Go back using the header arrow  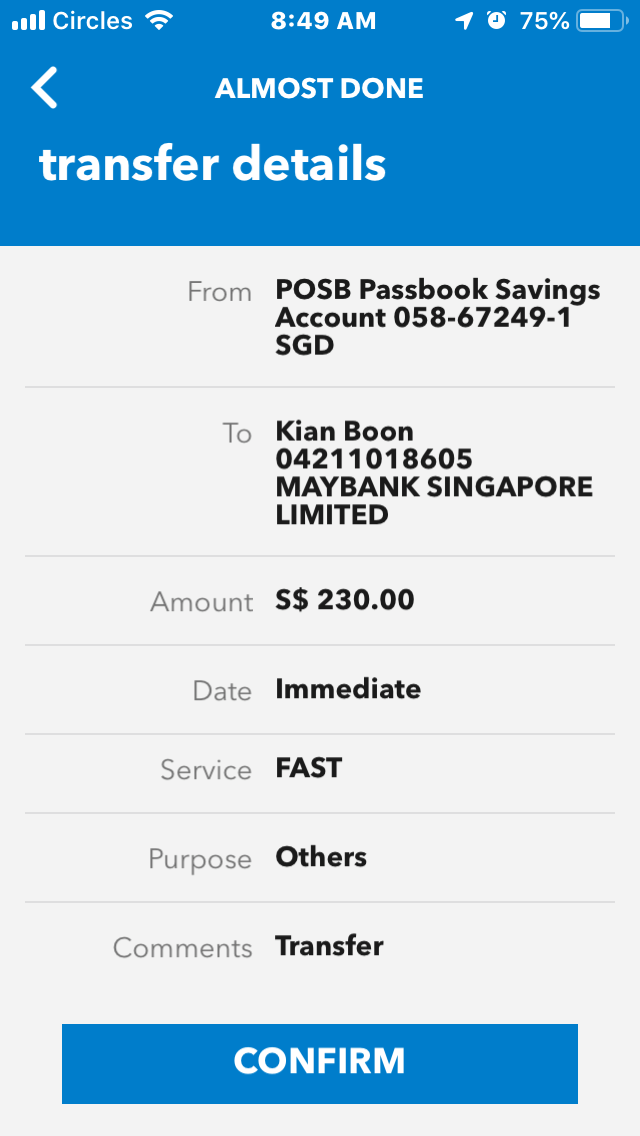45,88
